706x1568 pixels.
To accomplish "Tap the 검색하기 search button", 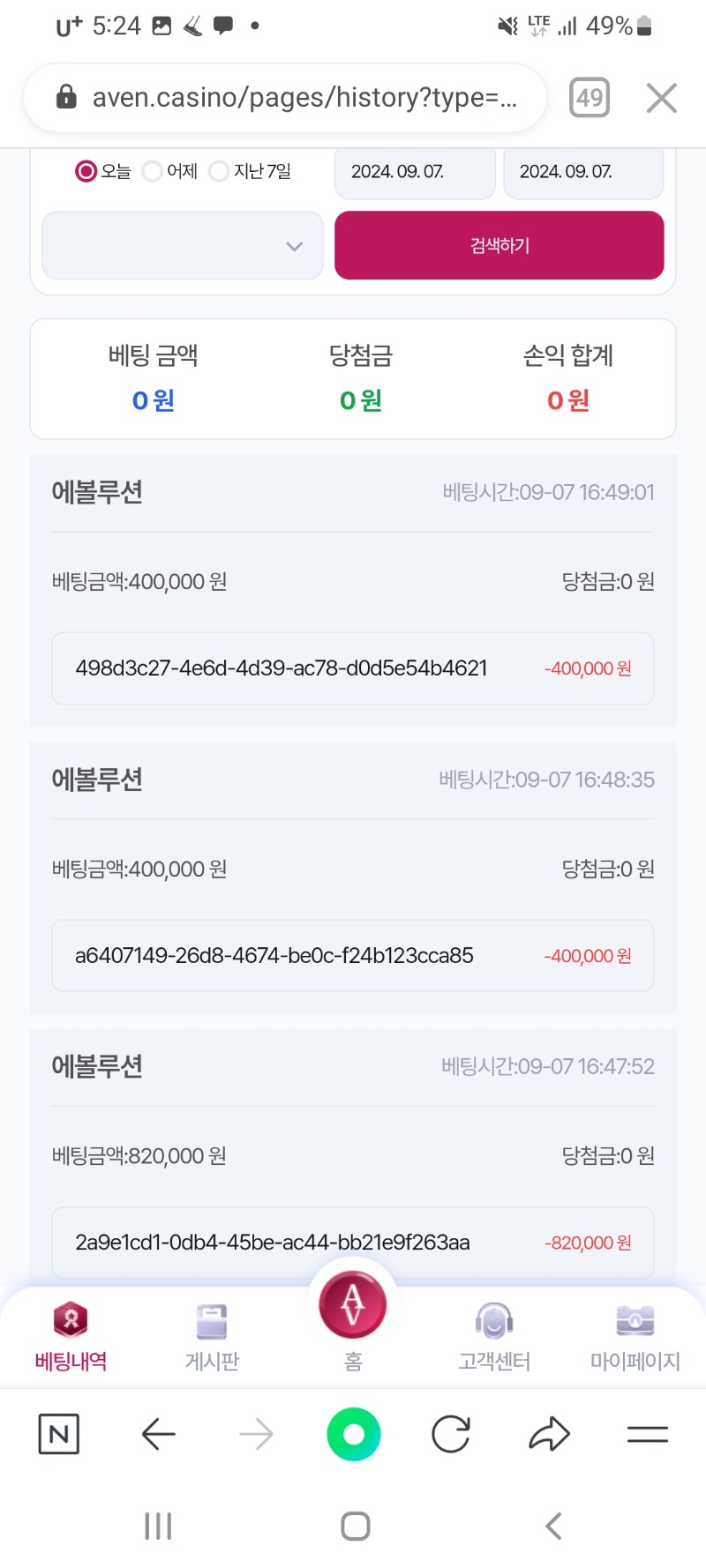I will [x=499, y=245].
